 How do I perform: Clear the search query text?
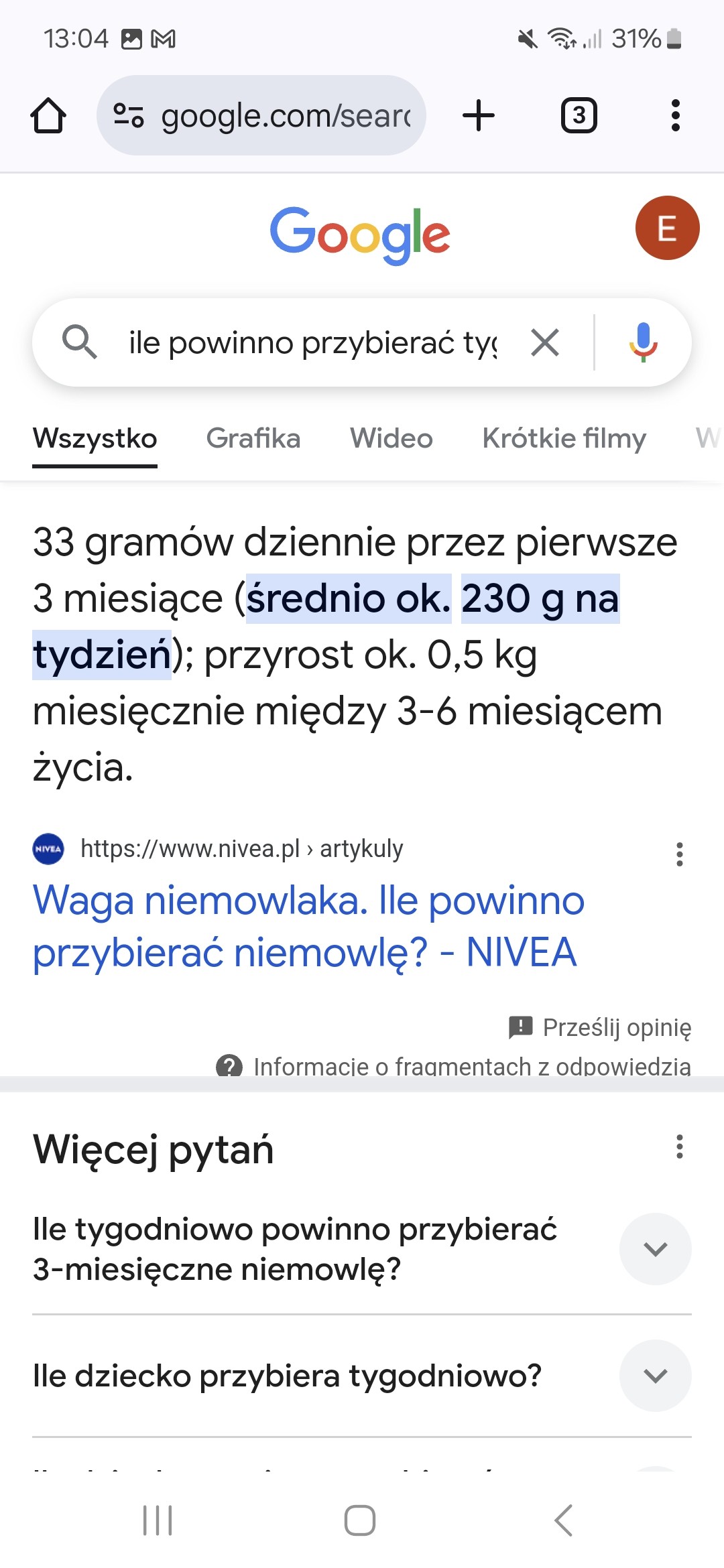(545, 343)
